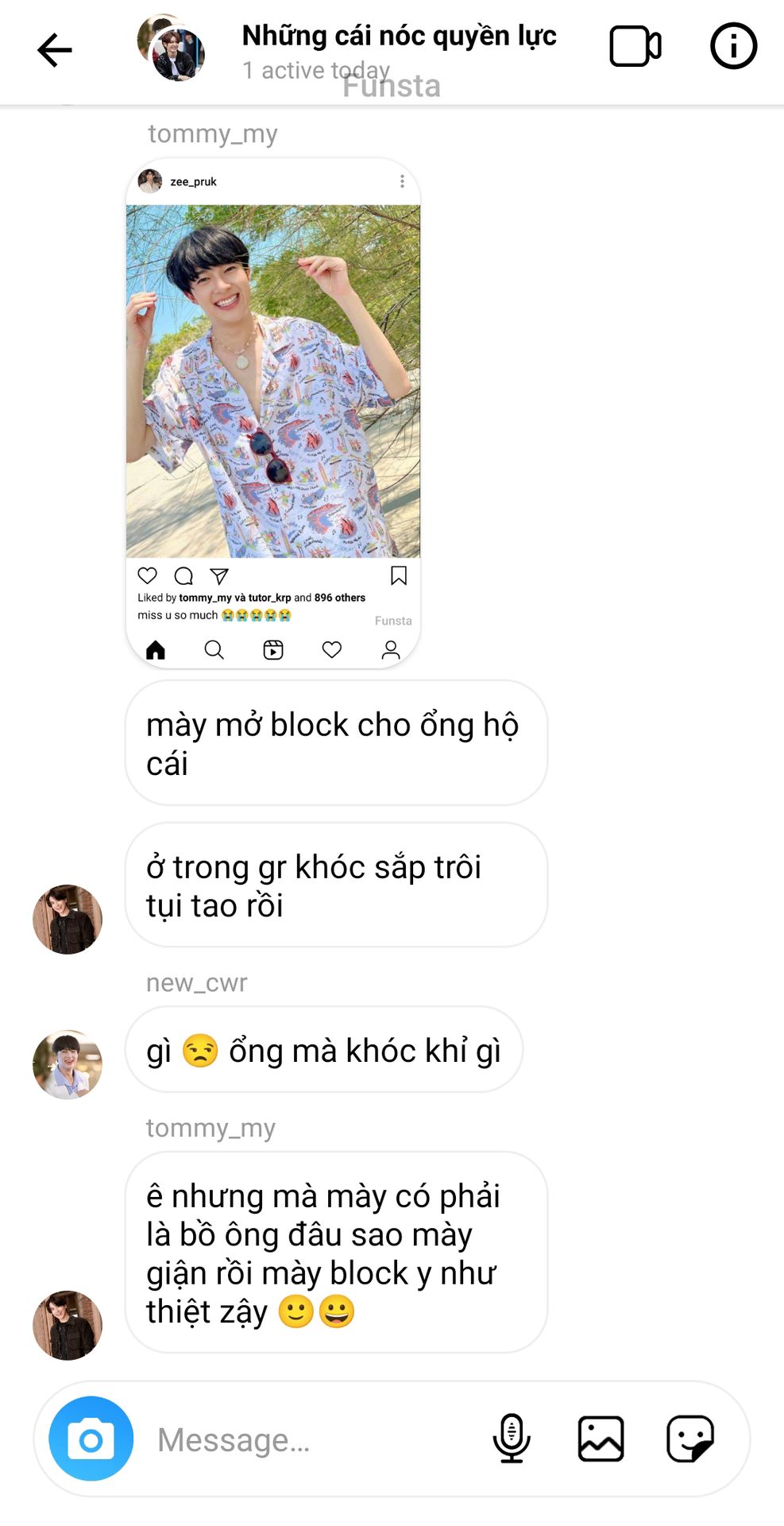The image size is (784, 1526).
Task: Choose a picture from the gallery
Action: coord(601,1439)
